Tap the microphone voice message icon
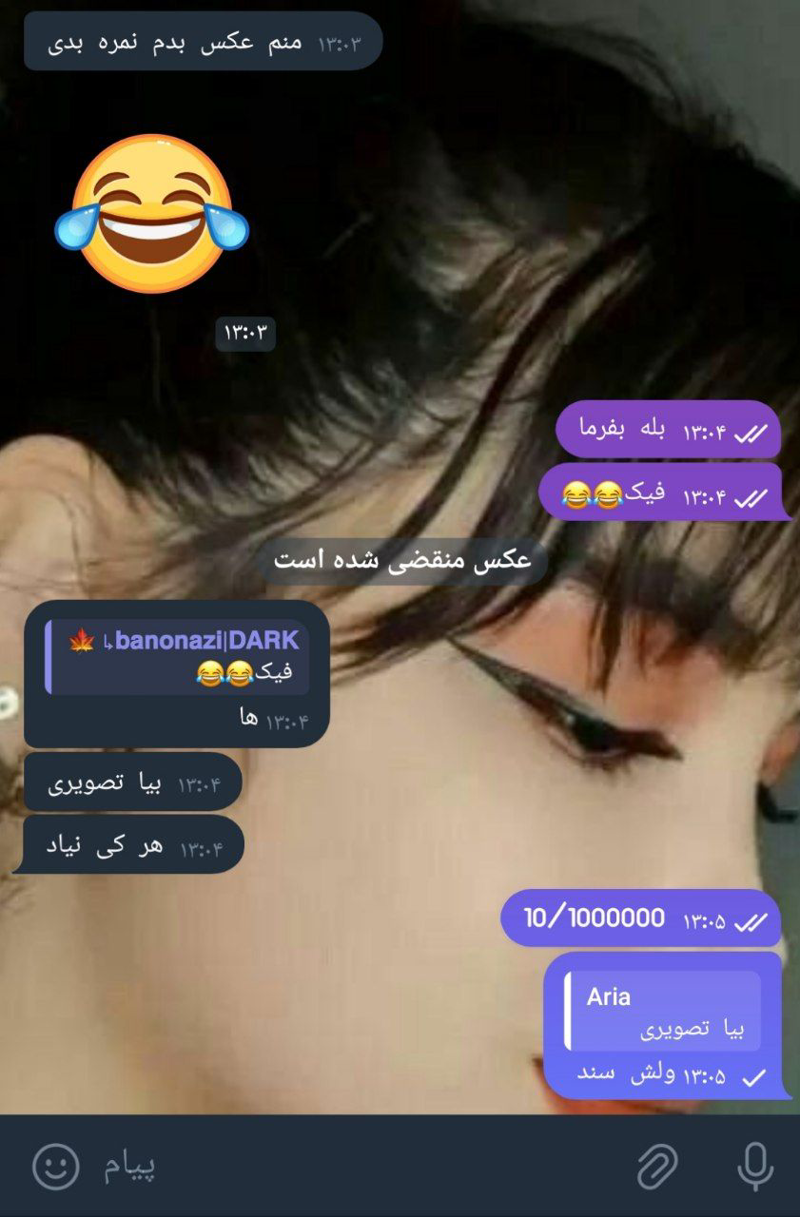800x1217 pixels. [755, 1166]
